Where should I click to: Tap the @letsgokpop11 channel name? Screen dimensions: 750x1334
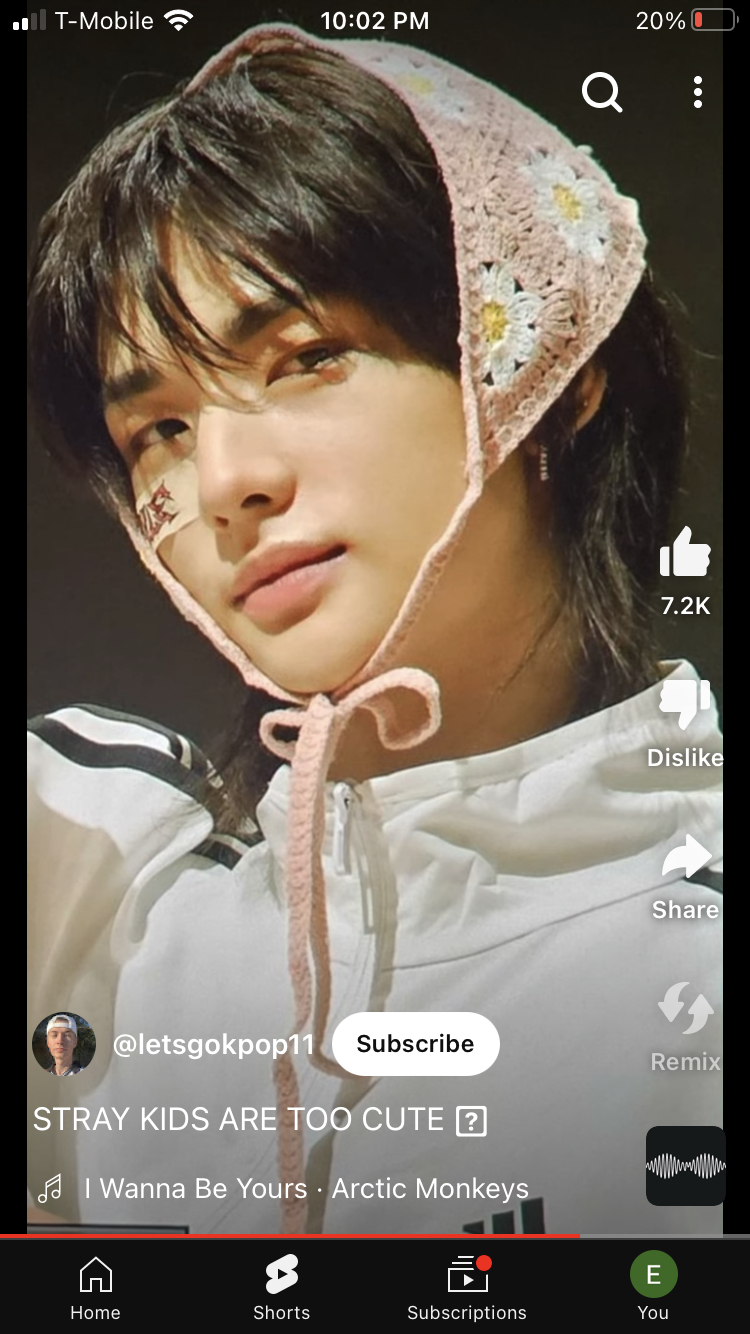click(213, 1045)
